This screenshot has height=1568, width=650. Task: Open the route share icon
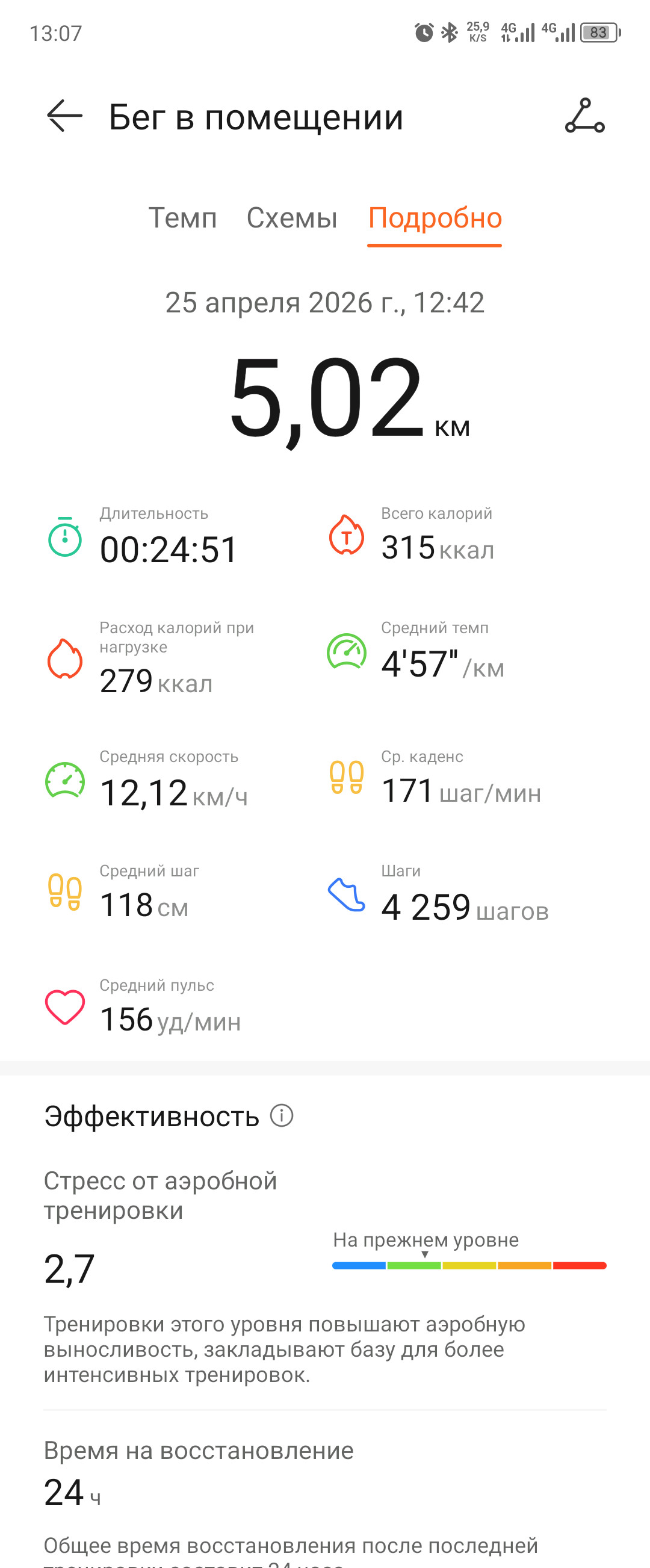point(584,116)
